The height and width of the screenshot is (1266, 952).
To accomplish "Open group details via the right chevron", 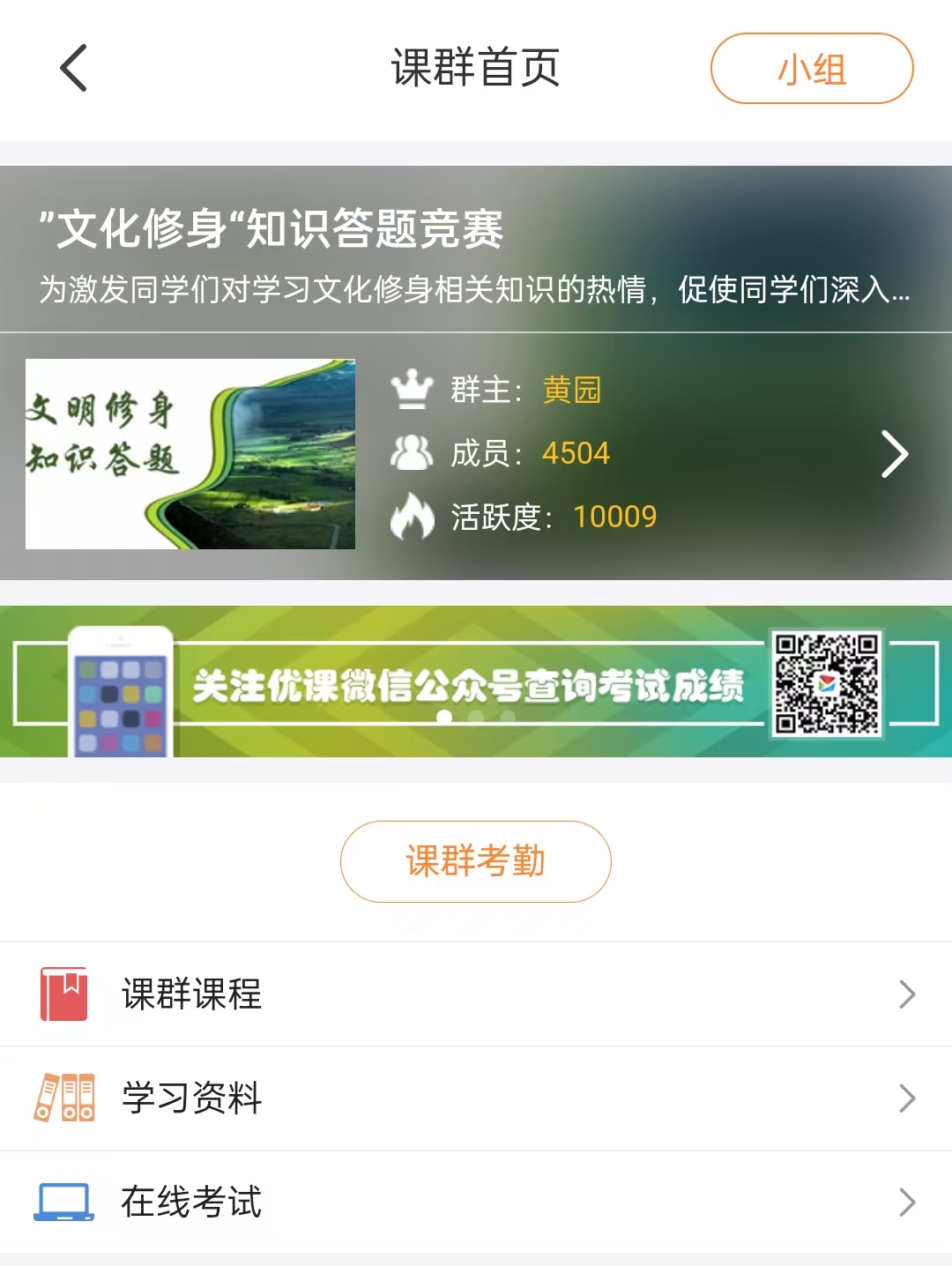I will click(894, 455).
